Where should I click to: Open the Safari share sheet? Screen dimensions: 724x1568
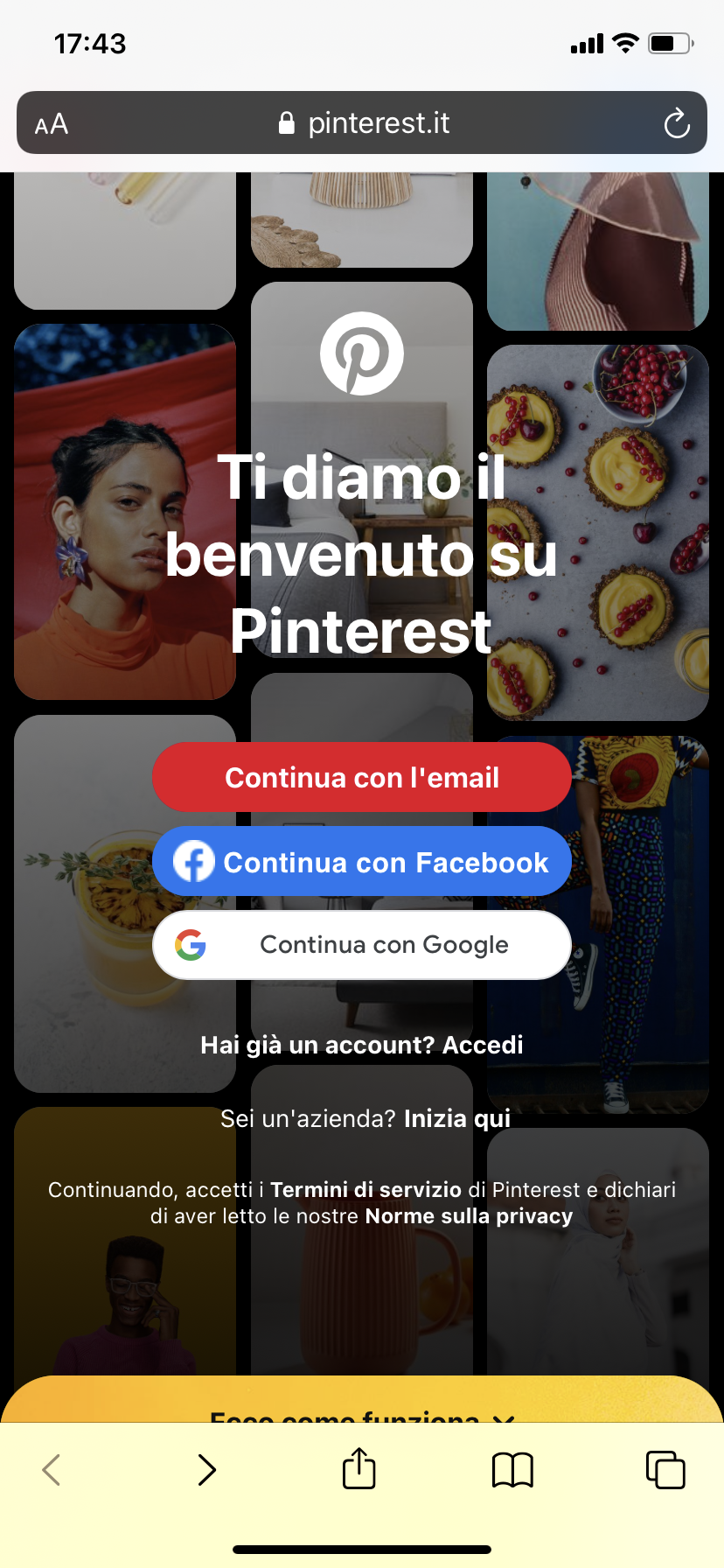pos(359,1469)
